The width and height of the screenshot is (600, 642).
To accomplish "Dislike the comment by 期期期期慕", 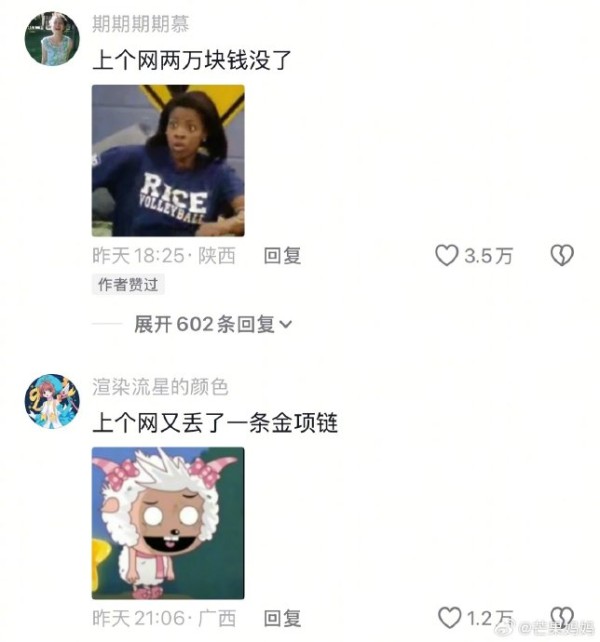I will [x=562, y=256].
